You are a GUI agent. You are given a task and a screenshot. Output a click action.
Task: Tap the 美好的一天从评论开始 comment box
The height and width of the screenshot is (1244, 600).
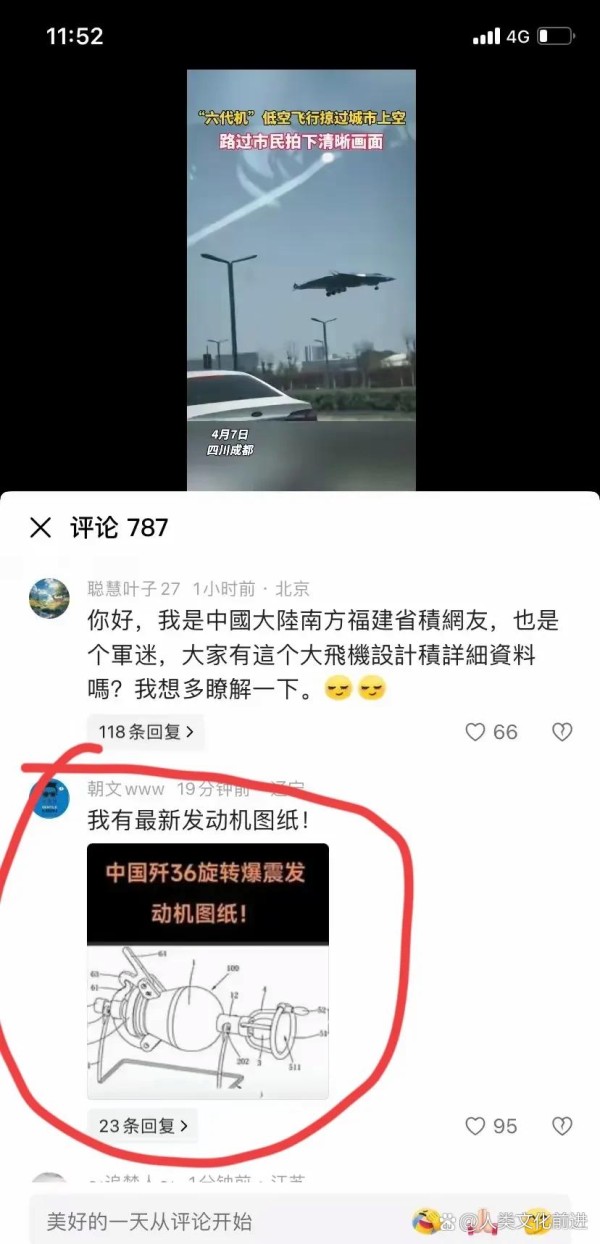click(220, 1221)
